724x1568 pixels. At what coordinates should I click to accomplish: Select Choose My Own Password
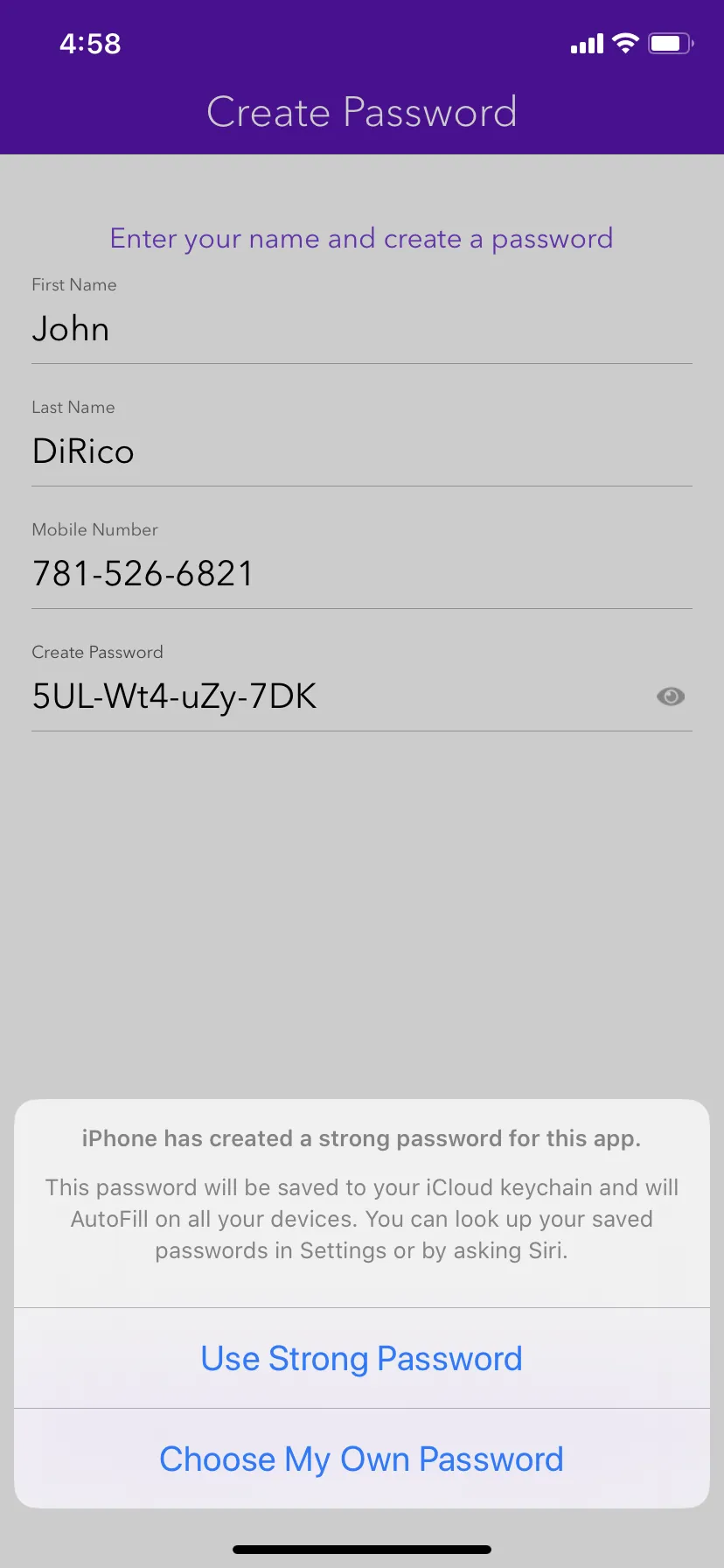[361, 1459]
